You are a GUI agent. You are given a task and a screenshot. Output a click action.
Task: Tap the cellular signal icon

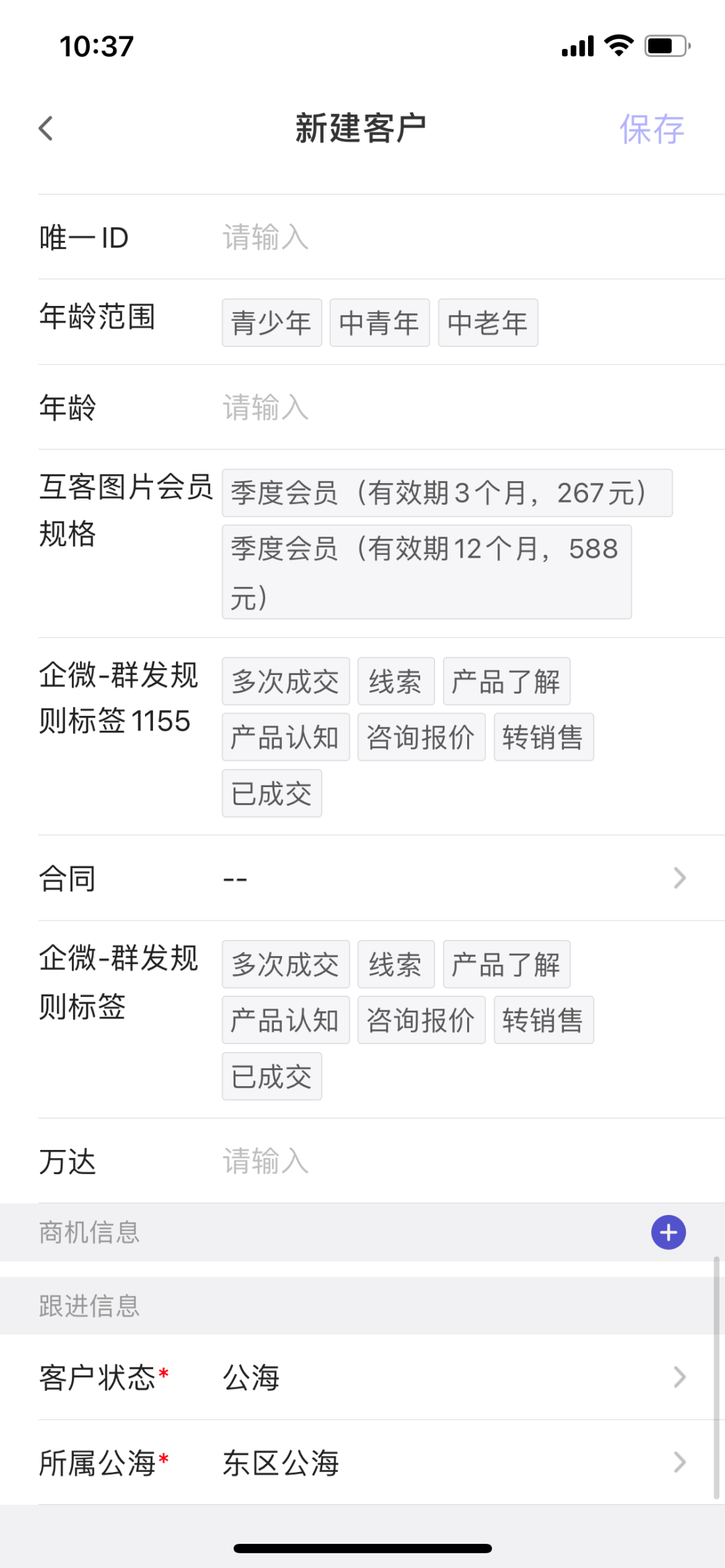coord(576,45)
